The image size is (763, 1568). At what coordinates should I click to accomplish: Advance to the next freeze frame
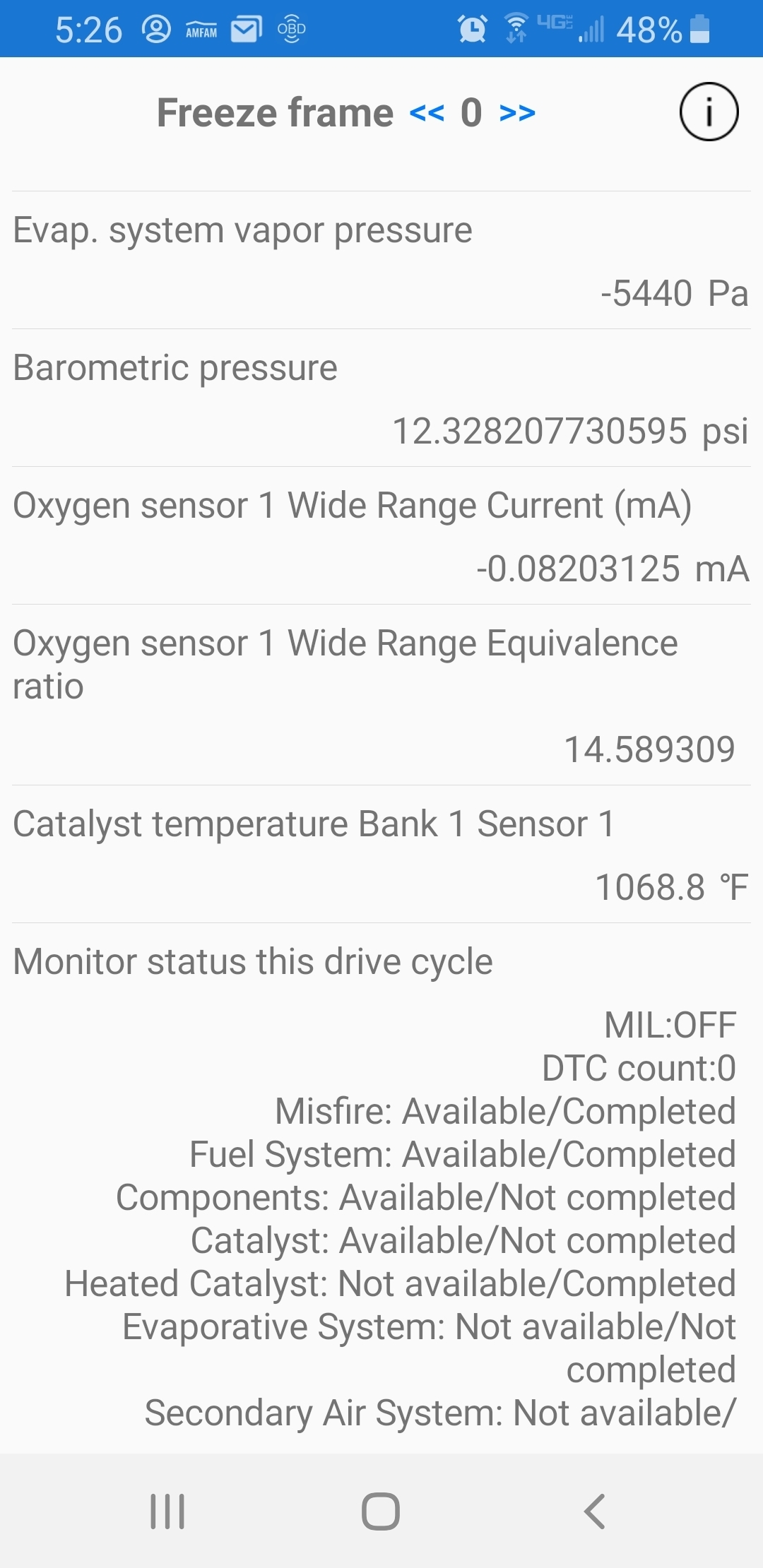pyautogui.click(x=517, y=113)
